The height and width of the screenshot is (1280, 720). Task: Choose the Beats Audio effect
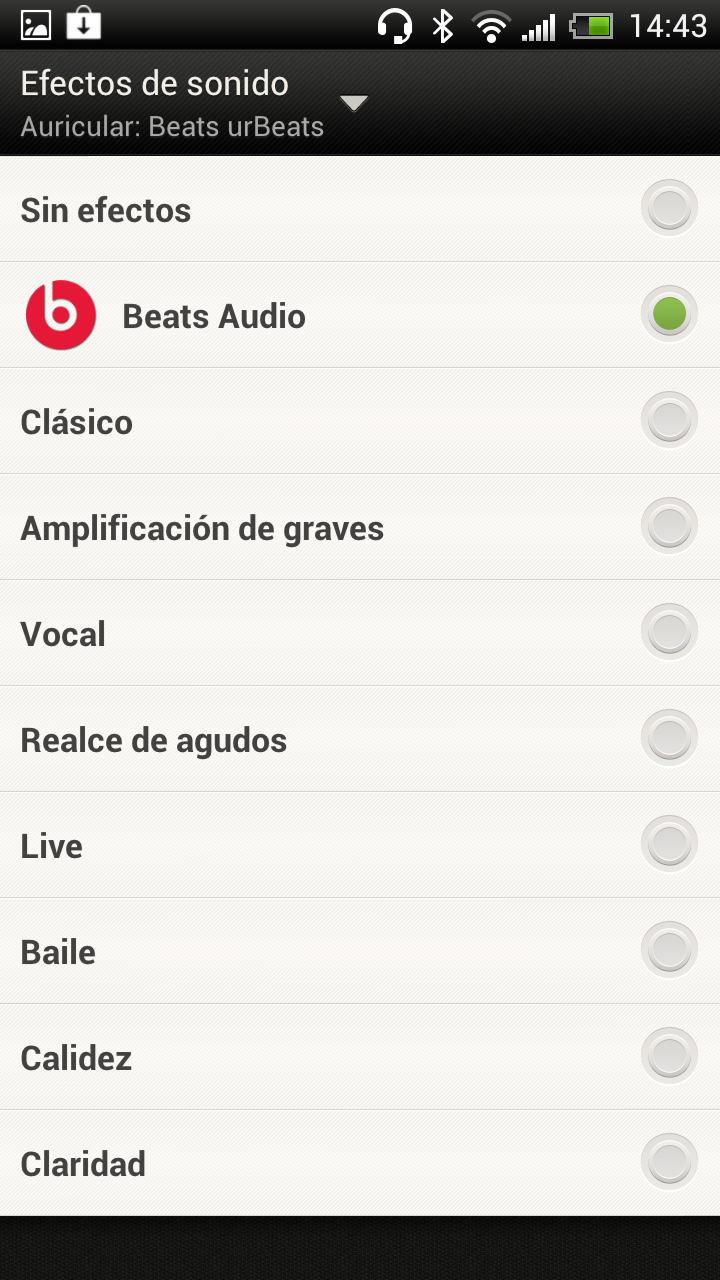(360, 315)
